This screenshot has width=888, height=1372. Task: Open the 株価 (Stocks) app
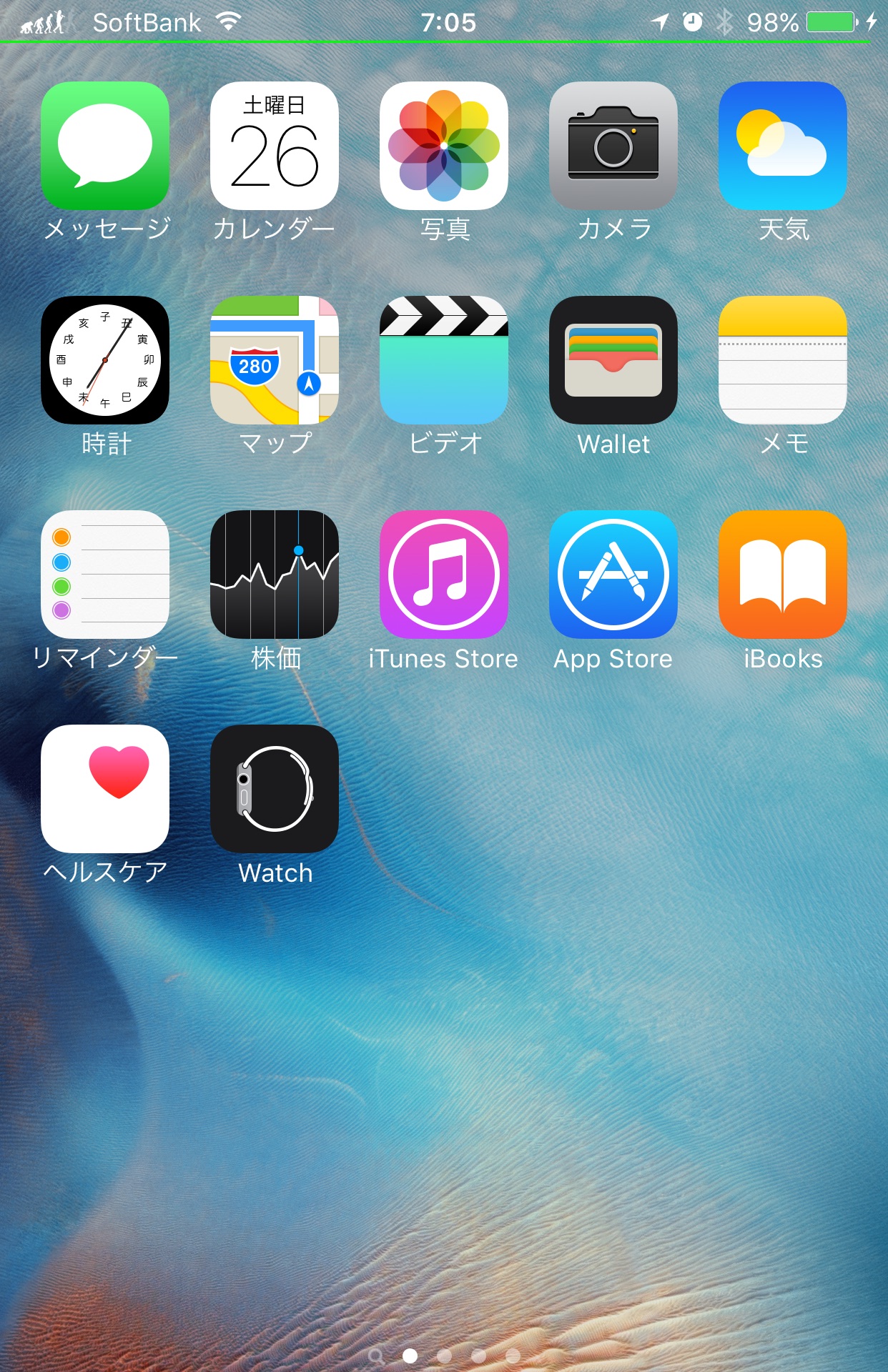click(x=275, y=575)
